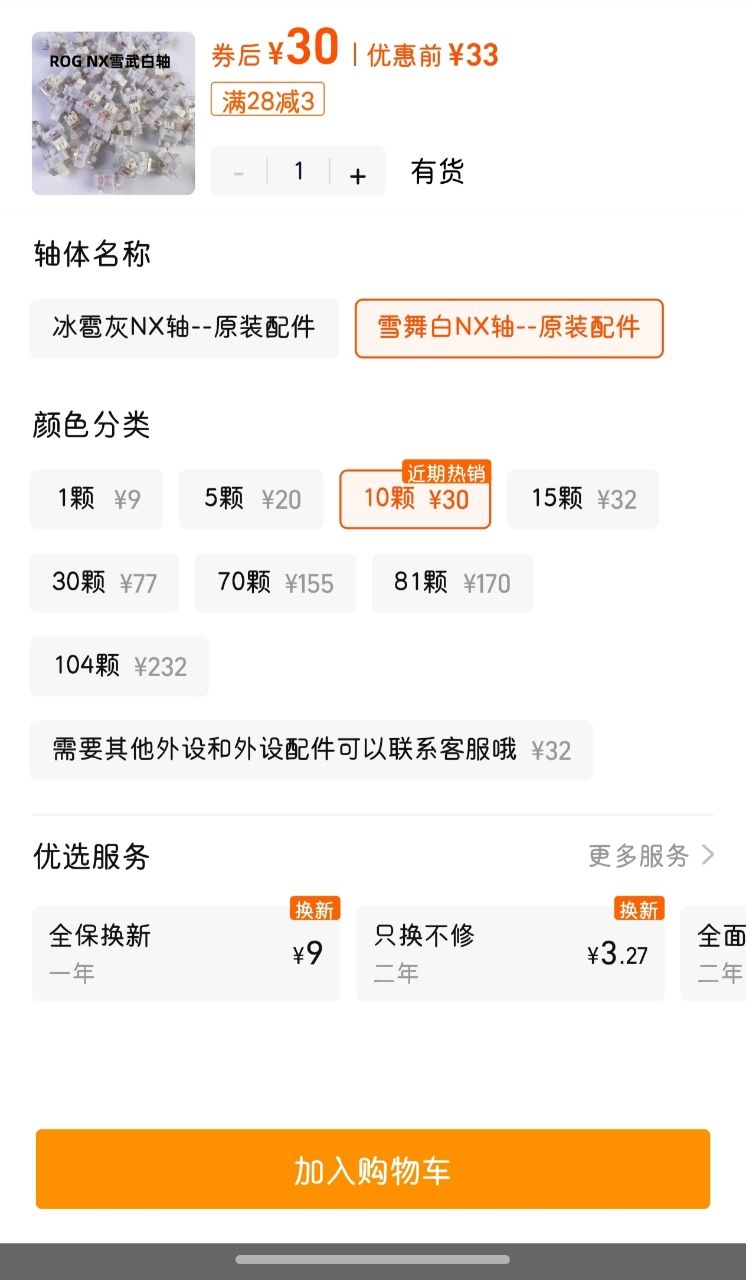
Task: Open 更多服务 for more services
Action: pyautogui.click(x=652, y=856)
